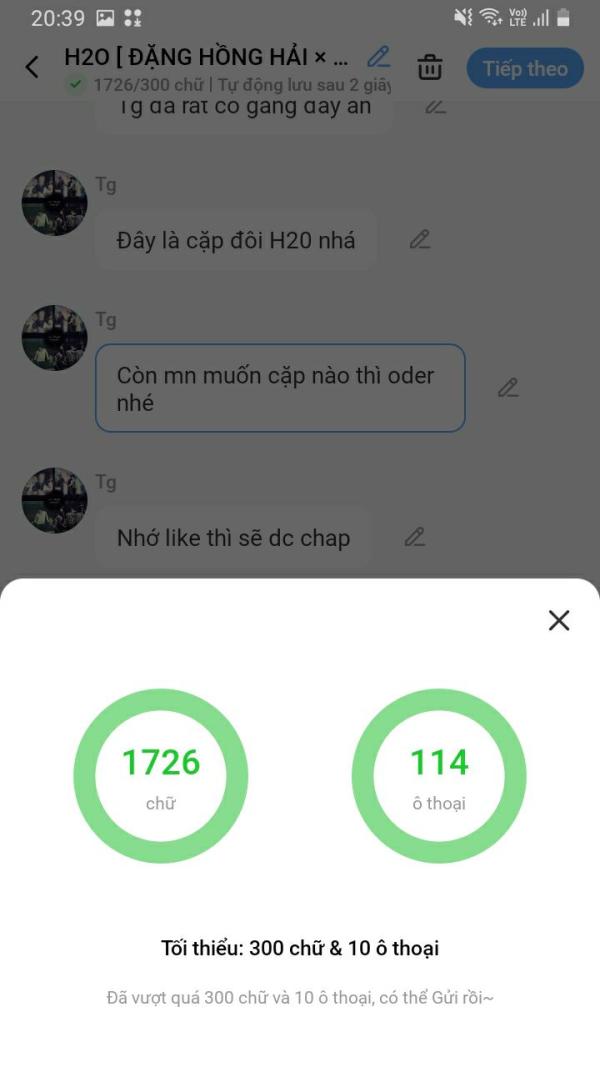This screenshot has height=1067, width=600.
Task: Tap the Tiếp theo button
Action: click(524, 68)
